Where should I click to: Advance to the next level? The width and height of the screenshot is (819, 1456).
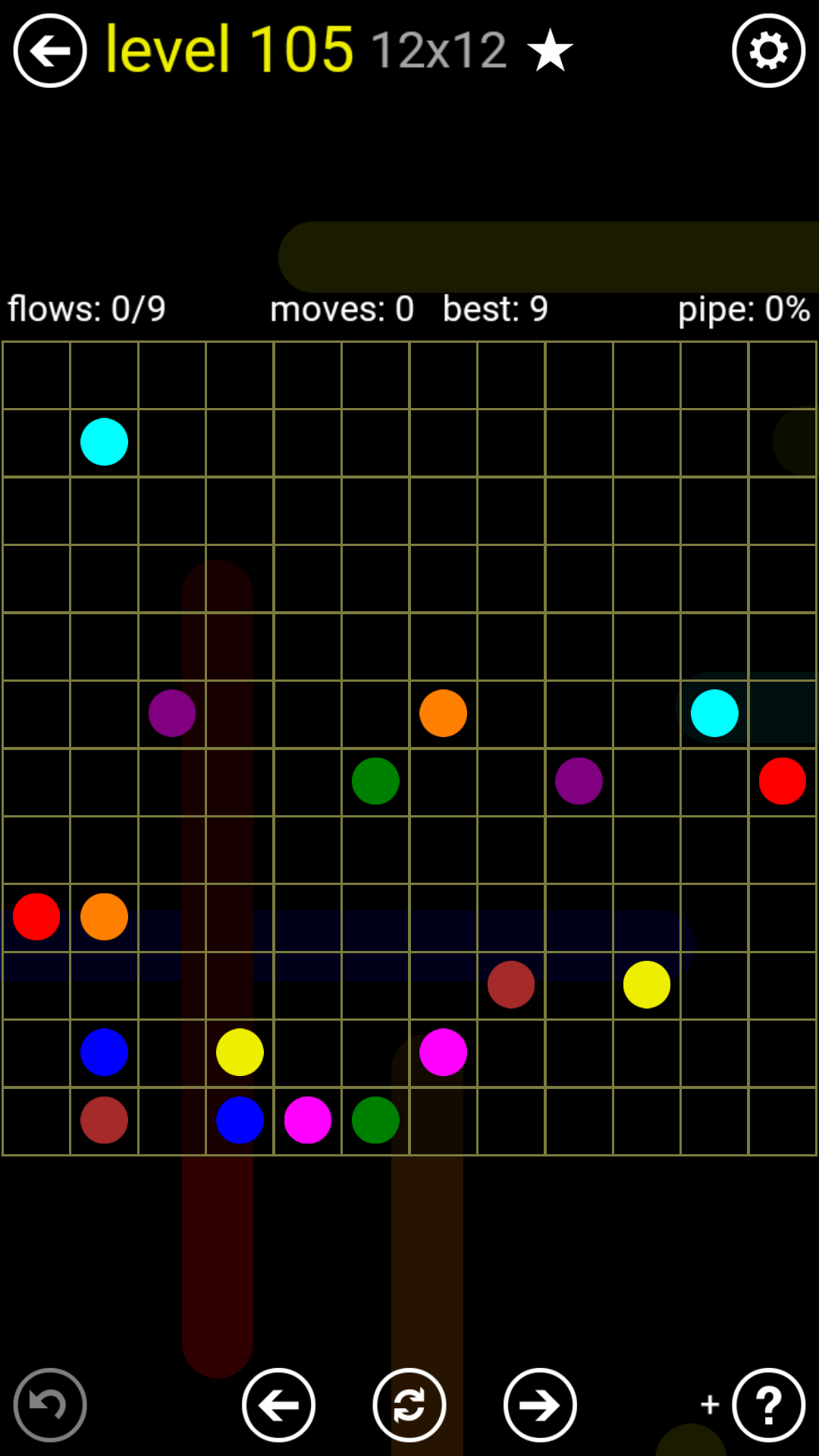(x=540, y=1404)
